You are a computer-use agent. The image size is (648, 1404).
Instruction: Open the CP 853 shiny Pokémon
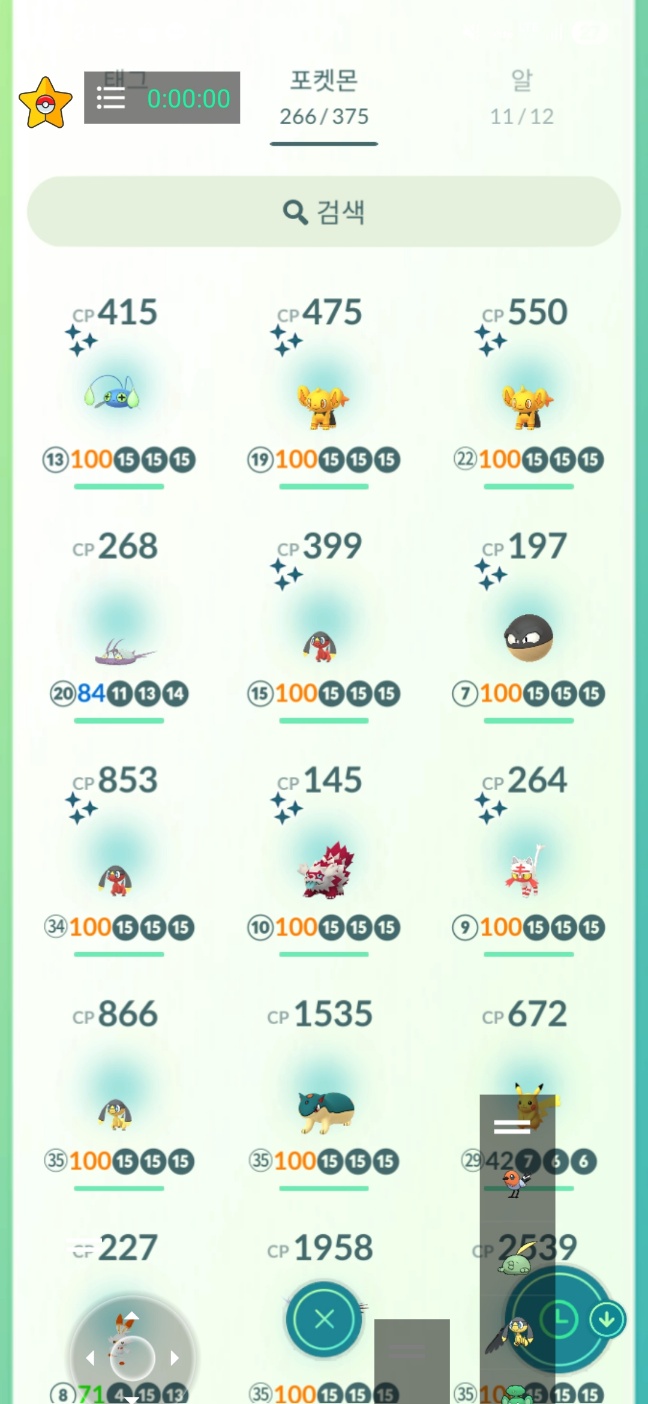[x=118, y=874]
